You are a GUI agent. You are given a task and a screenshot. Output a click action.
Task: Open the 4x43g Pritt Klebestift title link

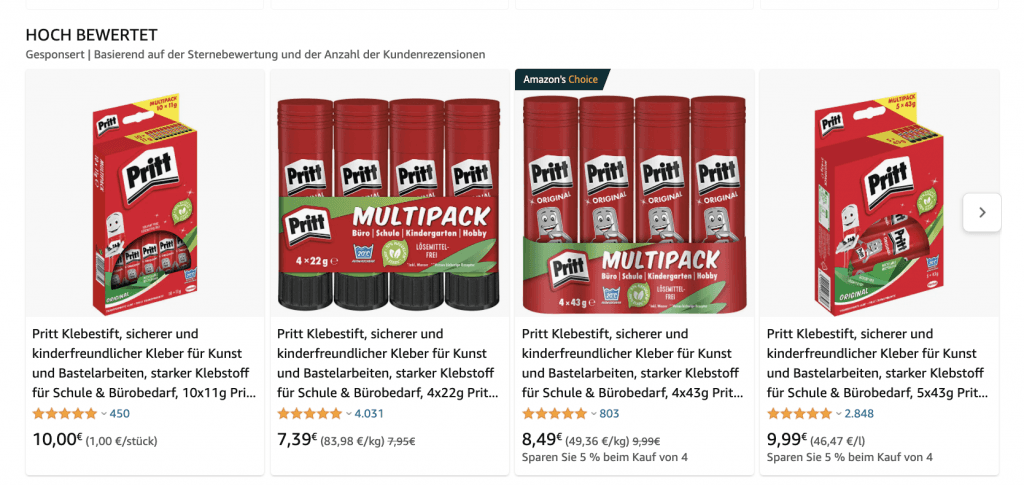click(x=634, y=363)
